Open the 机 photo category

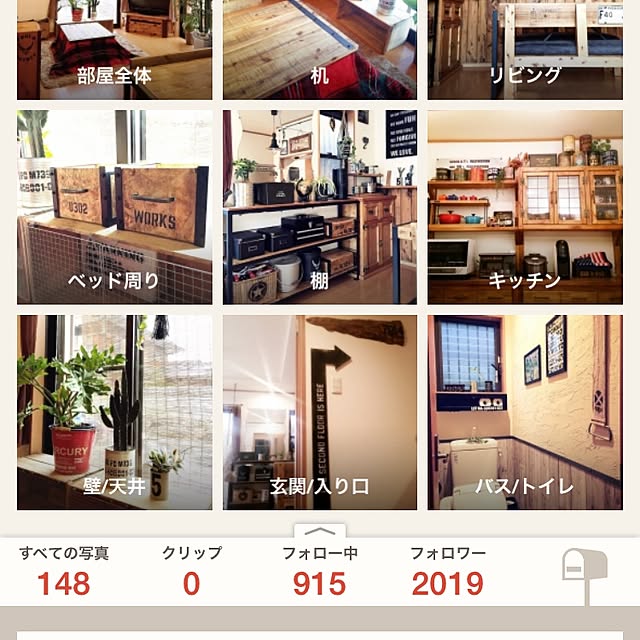[x=319, y=50]
